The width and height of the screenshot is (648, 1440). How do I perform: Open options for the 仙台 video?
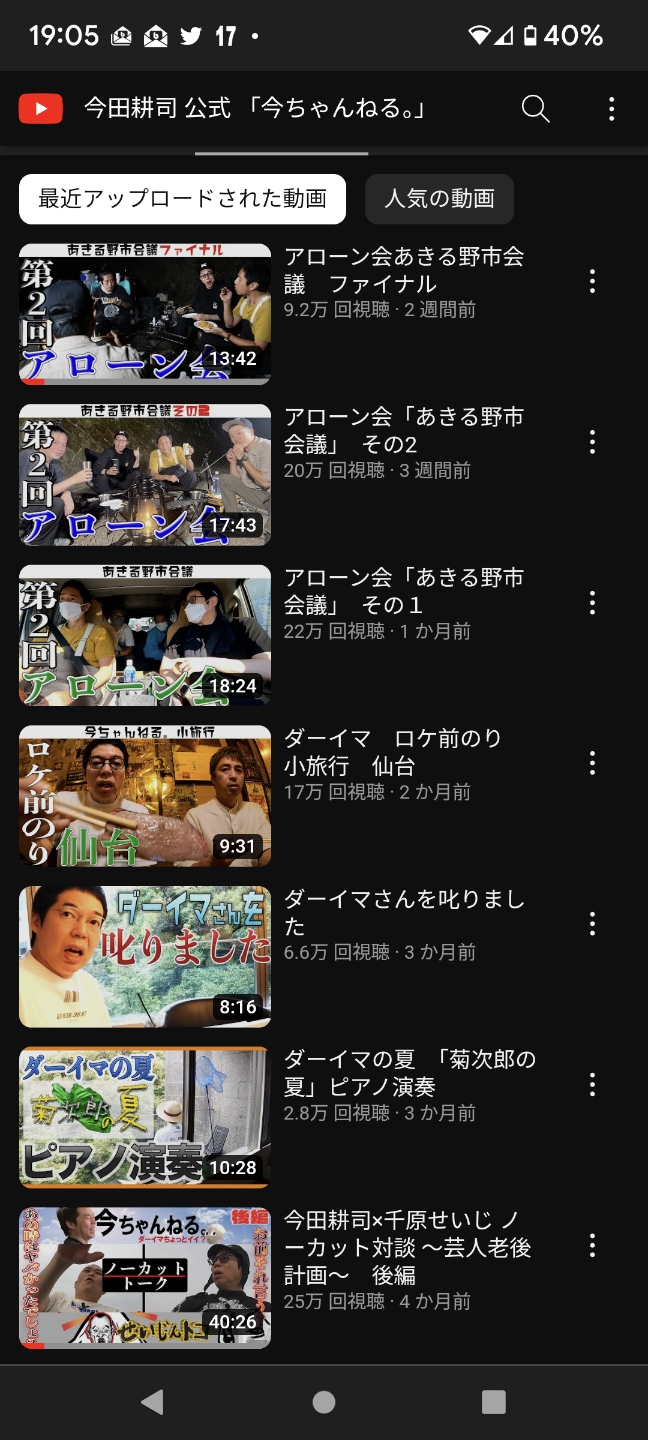tap(592, 763)
